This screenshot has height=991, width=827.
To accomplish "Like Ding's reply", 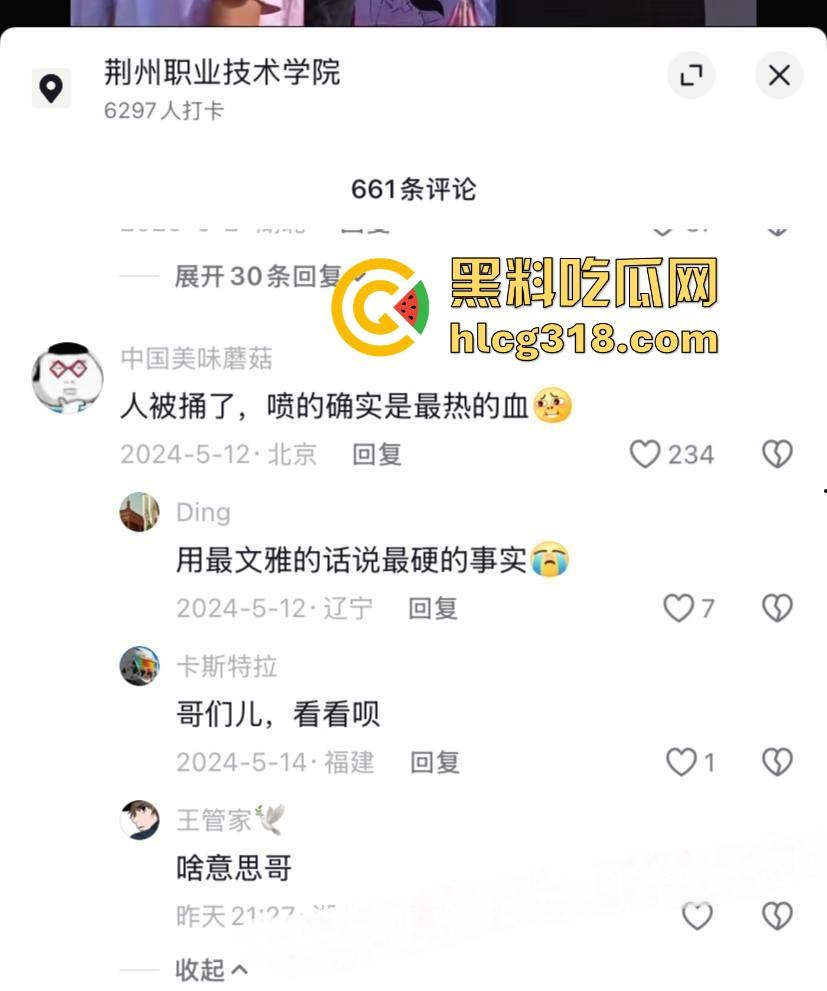I will point(679,608).
